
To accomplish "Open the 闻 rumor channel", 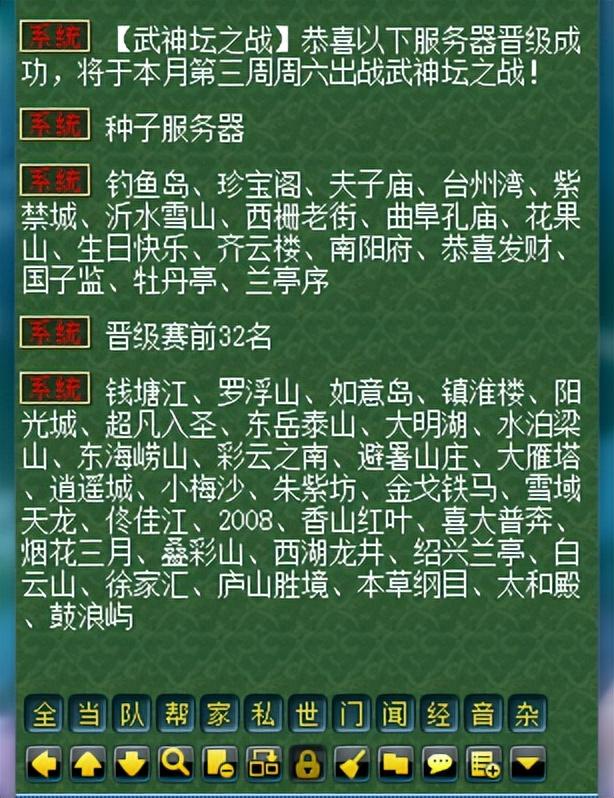I will tap(395, 715).
